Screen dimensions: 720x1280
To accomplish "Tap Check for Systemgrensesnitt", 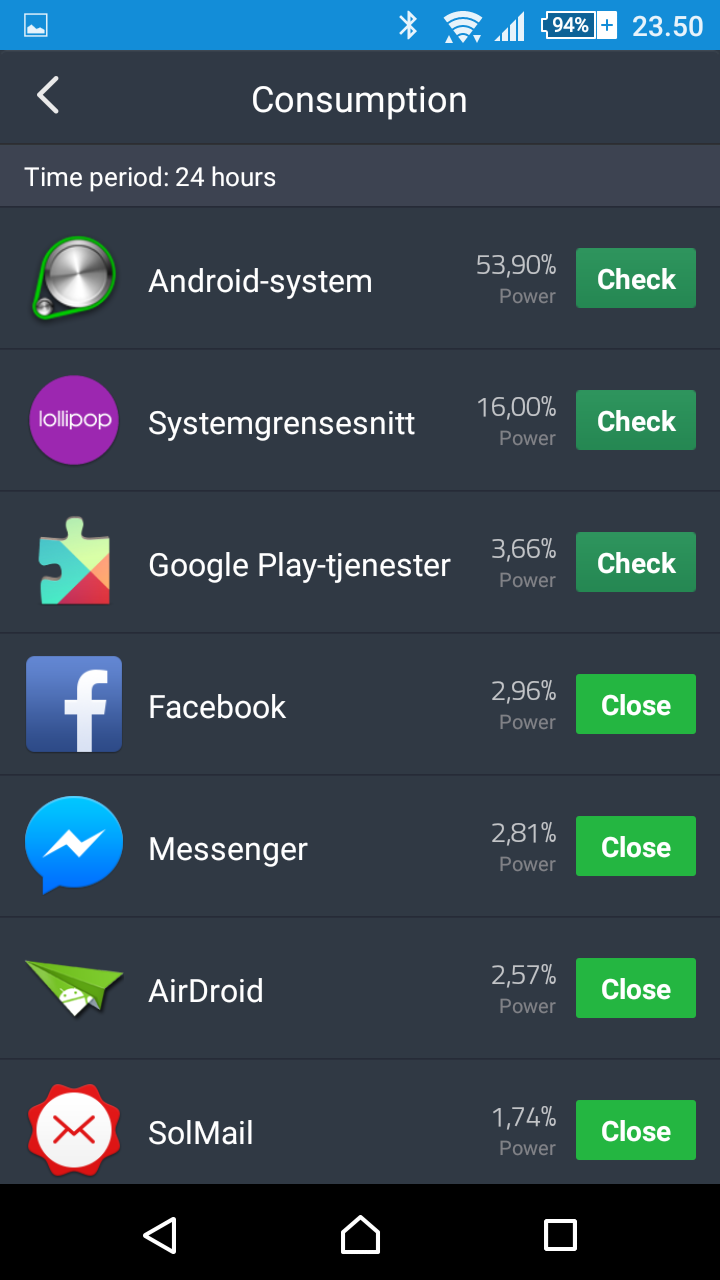I will pyautogui.click(x=636, y=420).
